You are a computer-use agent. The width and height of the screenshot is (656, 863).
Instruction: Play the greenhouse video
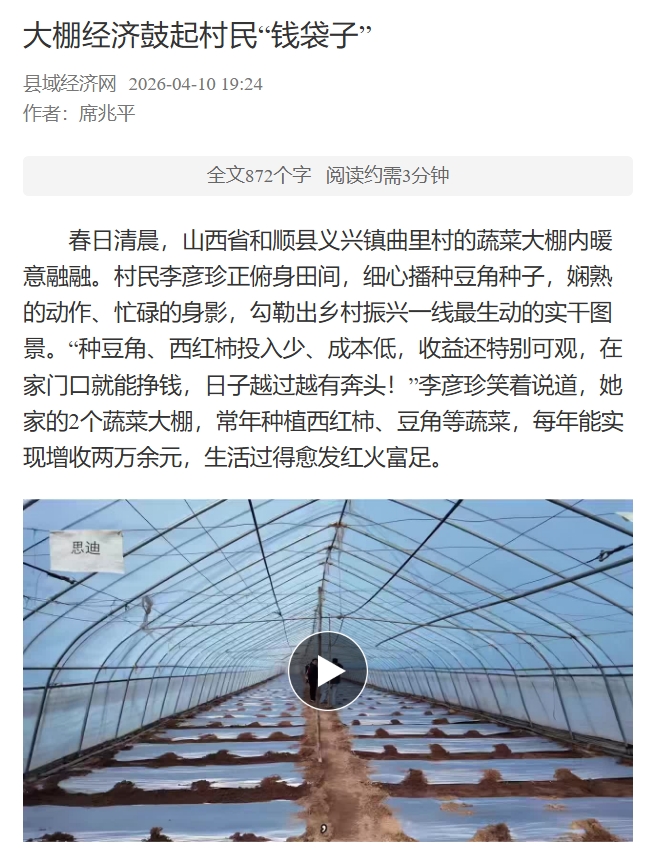coord(327,671)
